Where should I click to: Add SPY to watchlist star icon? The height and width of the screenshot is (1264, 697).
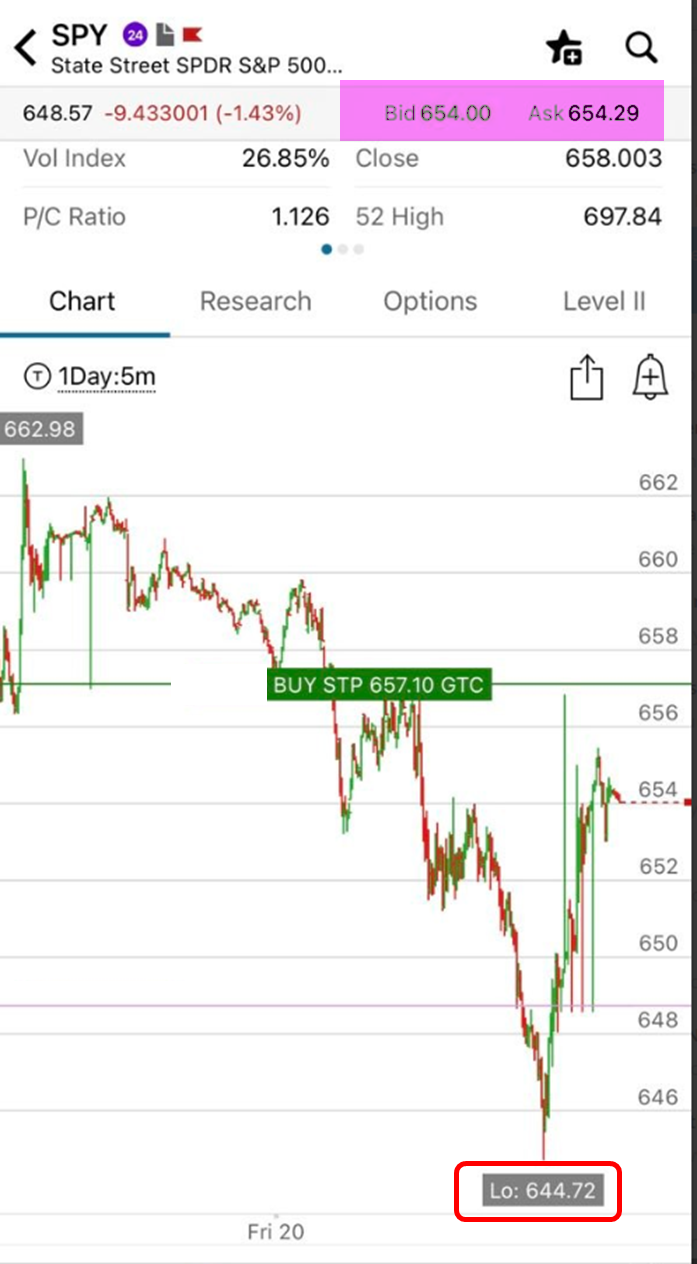click(564, 46)
